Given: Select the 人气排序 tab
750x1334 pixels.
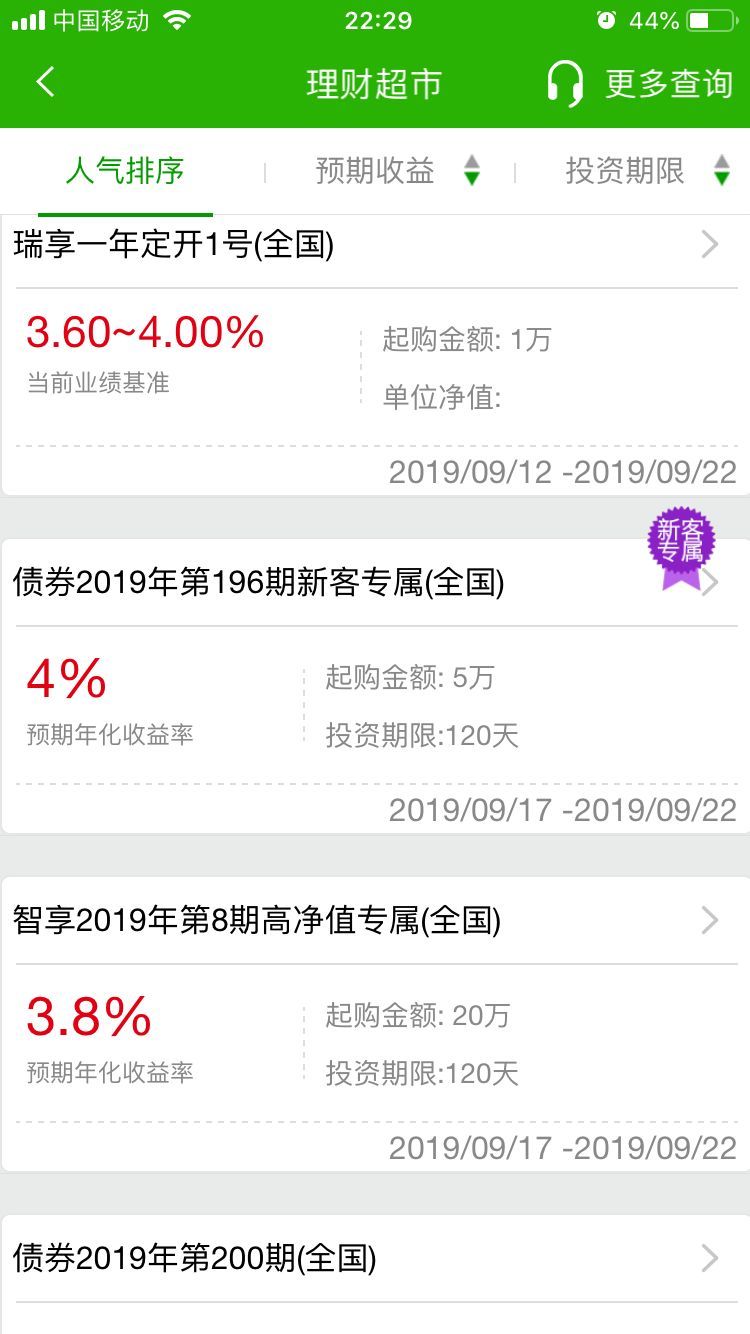Looking at the screenshot, I should pyautogui.click(x=125, y=171).
